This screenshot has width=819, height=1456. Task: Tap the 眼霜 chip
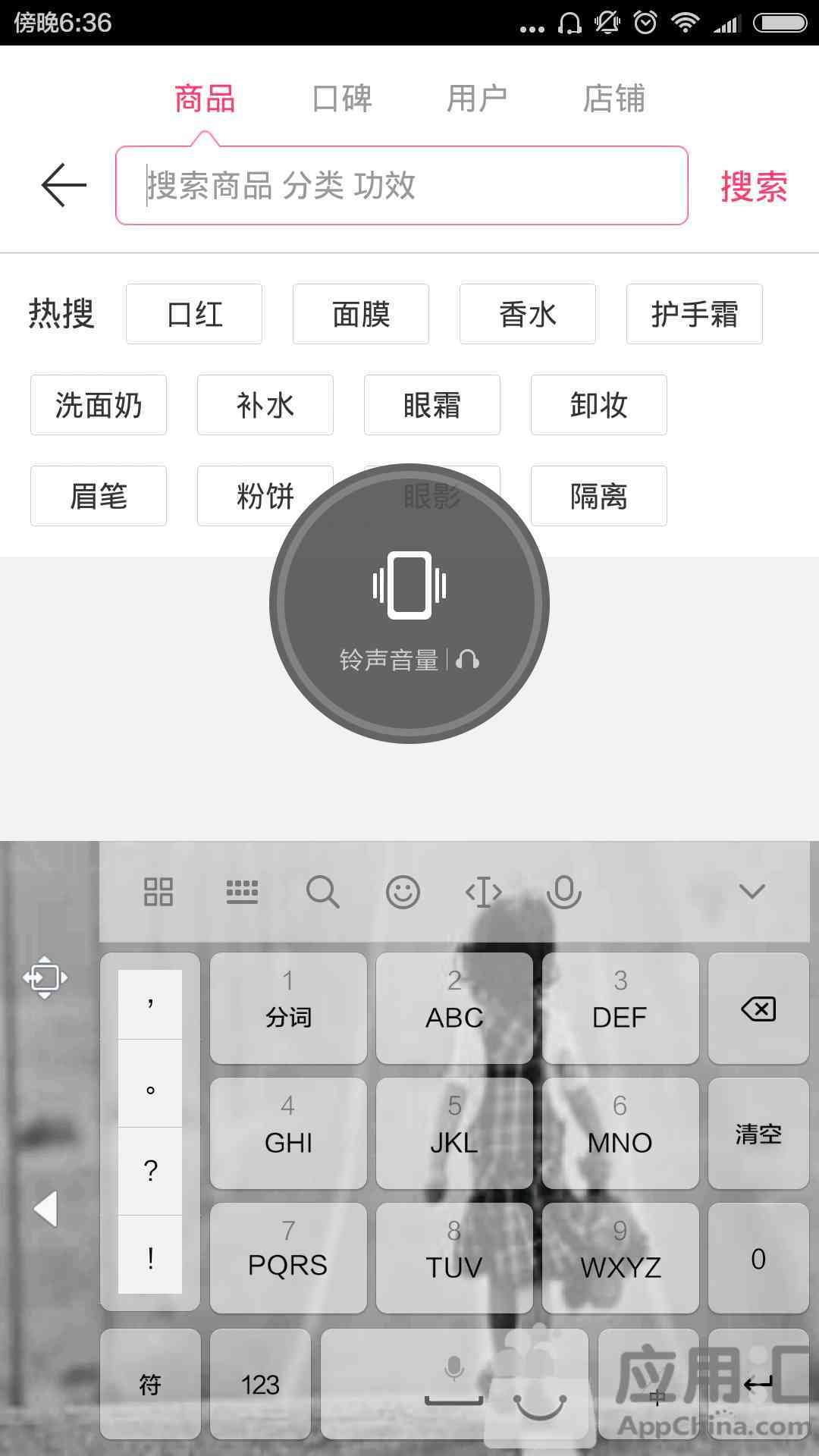click(x=432, y=405)
